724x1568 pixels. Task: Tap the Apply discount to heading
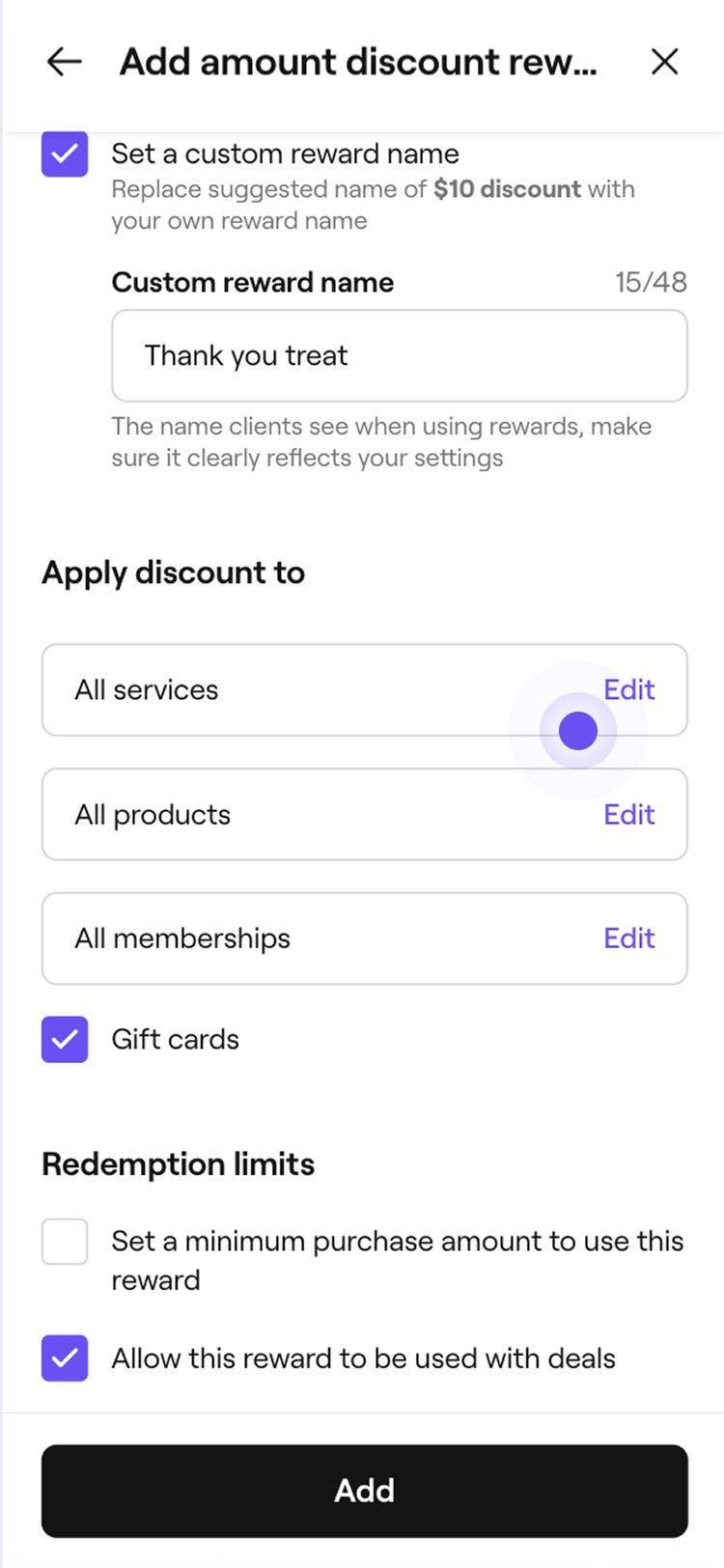pyautogui.click(x=173, y=572)
